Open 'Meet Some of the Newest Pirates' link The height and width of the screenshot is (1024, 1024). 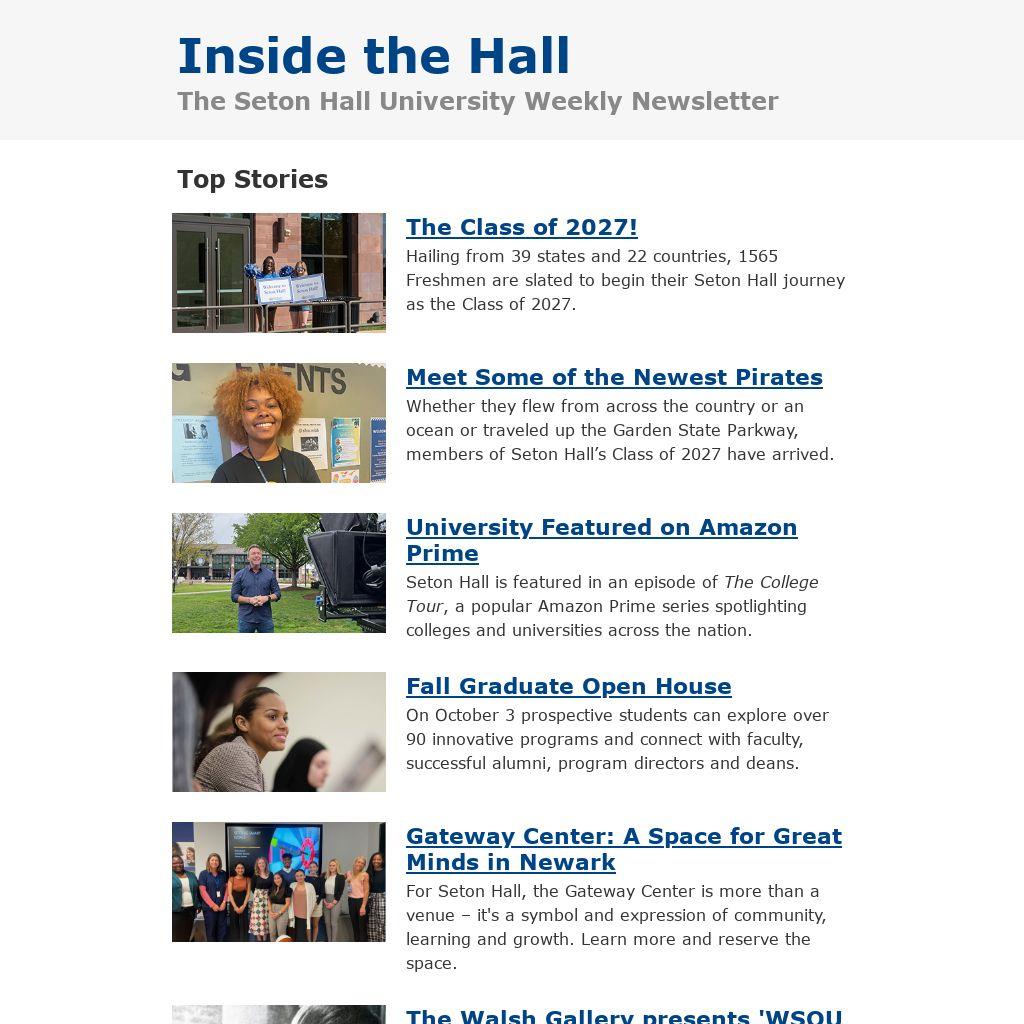pos(614,377)
